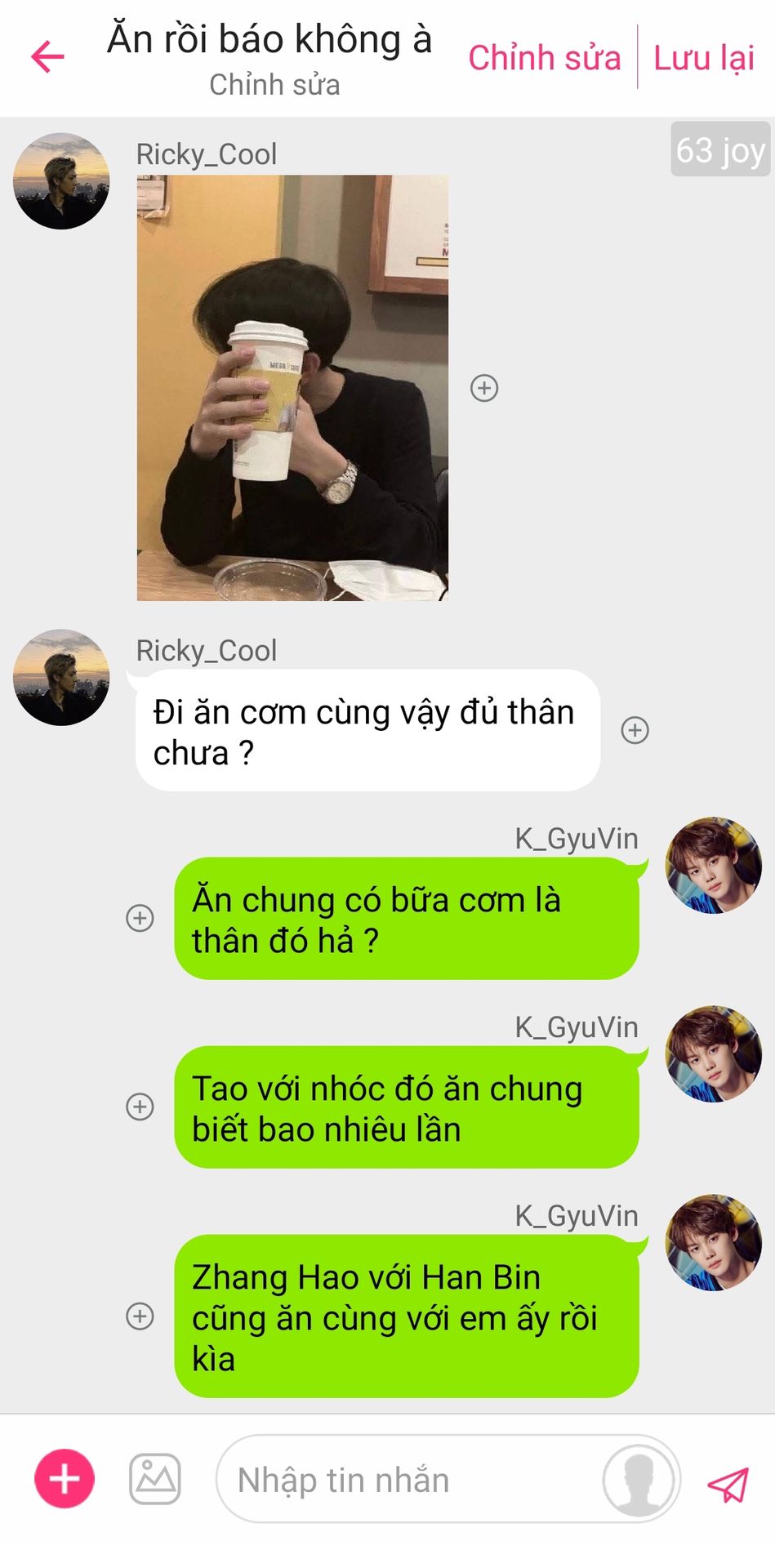
Task: Select the 'Zhang Hao với Han Bin' message bubble
Action: 407,1316
